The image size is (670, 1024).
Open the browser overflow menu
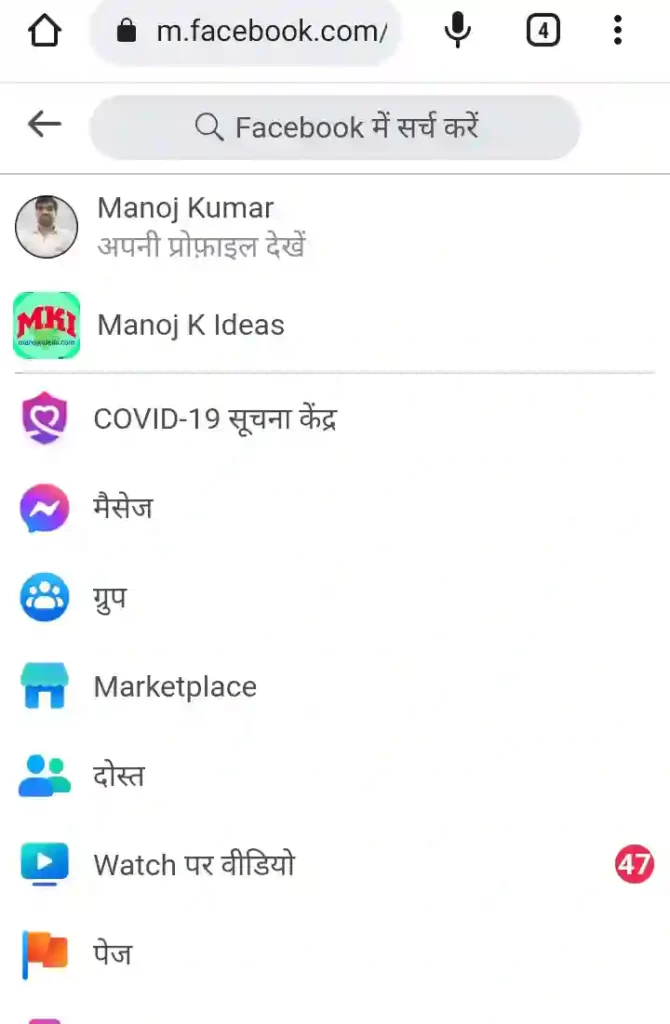[x=617, y=32]
